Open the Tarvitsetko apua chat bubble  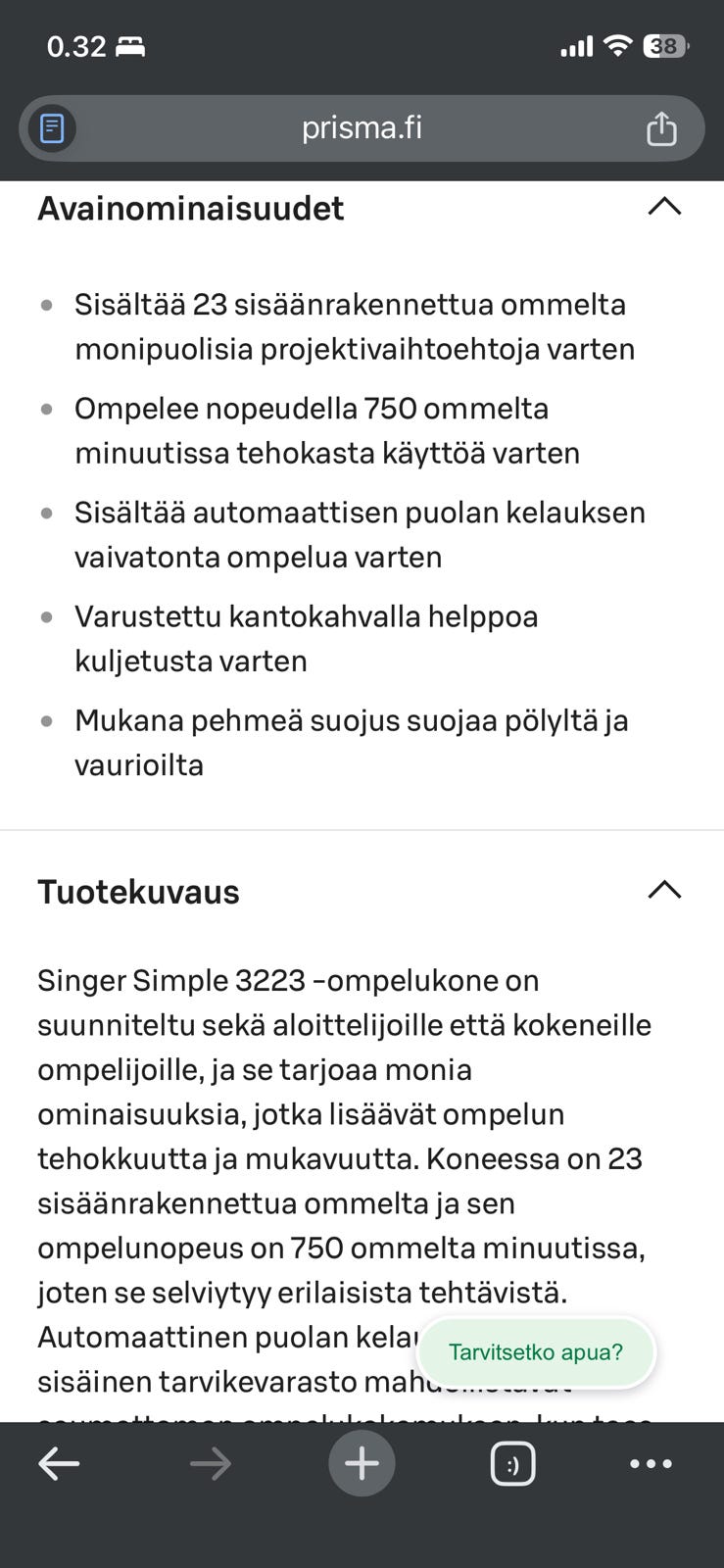pos(535,1352)
